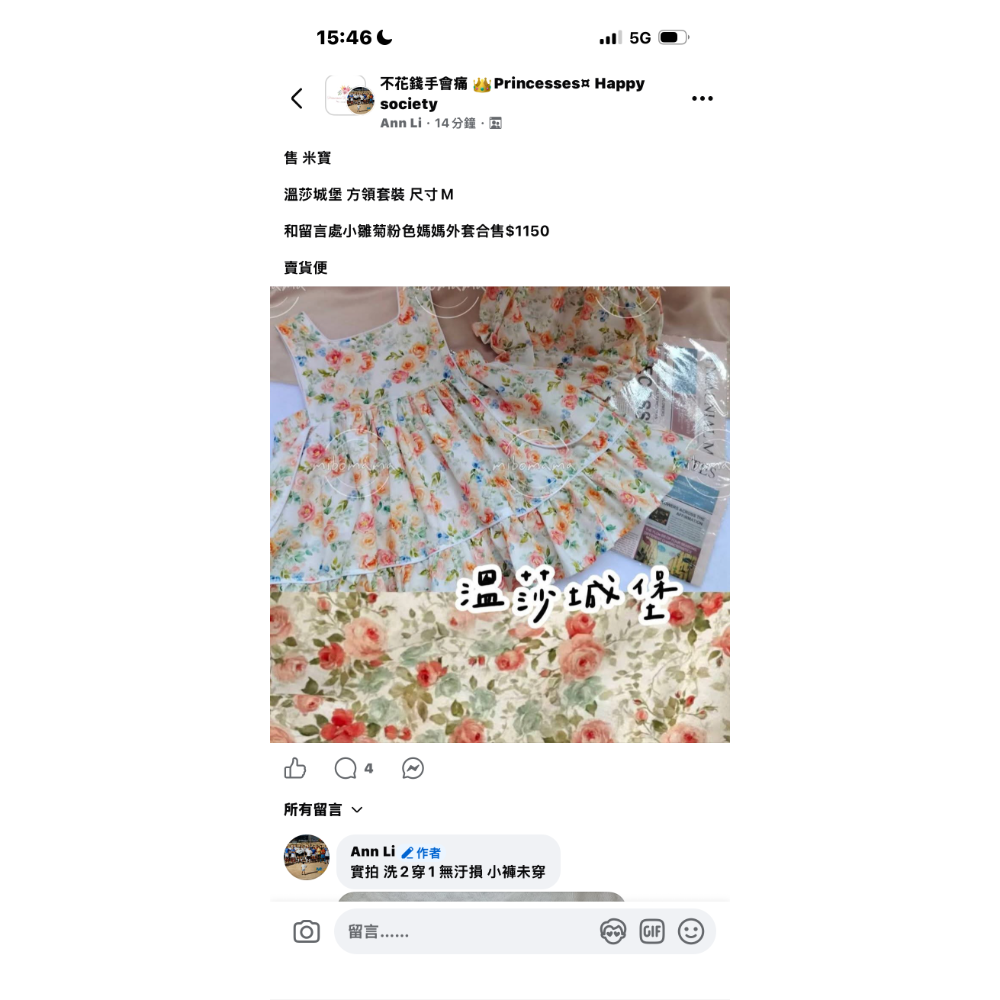Screen dimensions: 1000x1000
Task: Focus the 留言 comment input field
Action: [460, 932]
